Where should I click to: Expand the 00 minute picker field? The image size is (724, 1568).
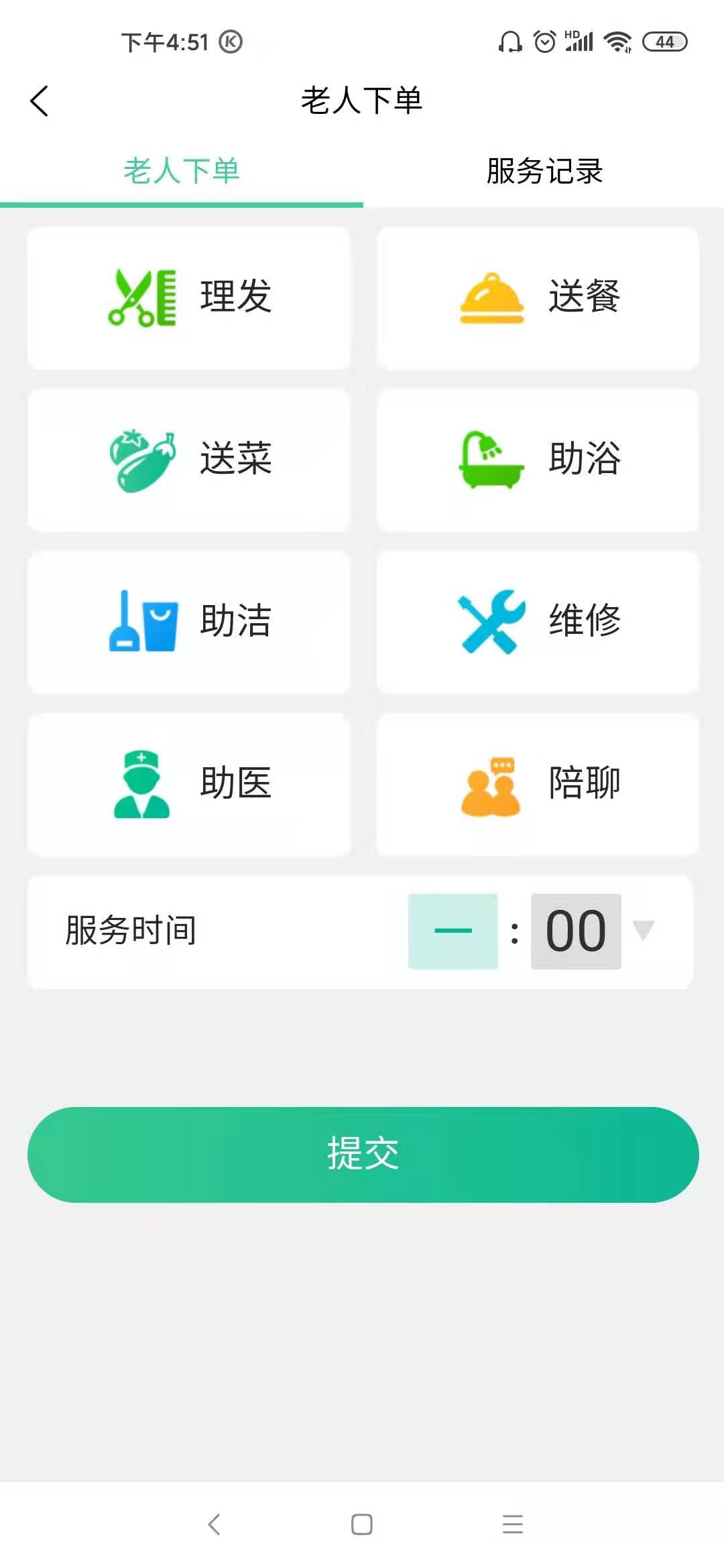coord(575,930)
